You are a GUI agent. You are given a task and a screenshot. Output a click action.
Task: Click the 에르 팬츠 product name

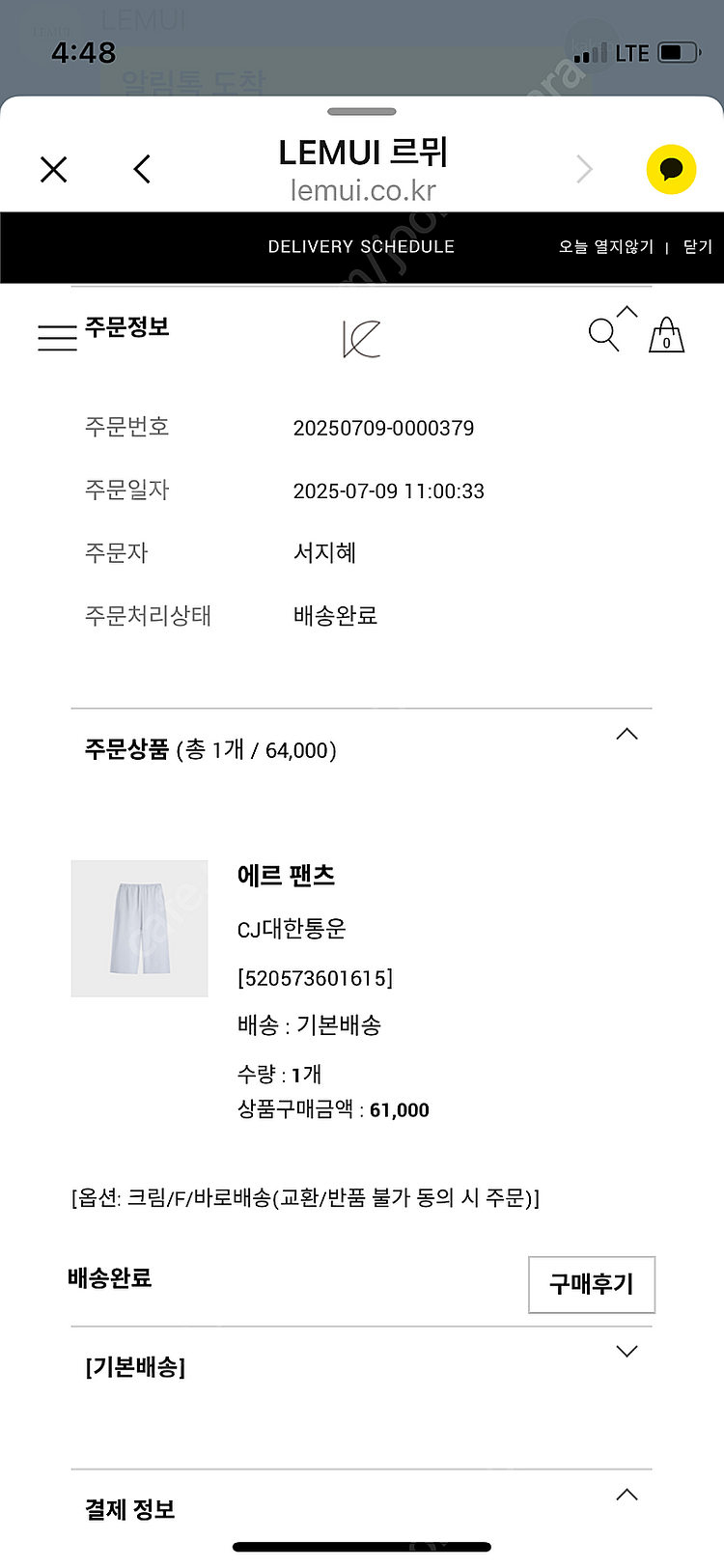[287, 876]
